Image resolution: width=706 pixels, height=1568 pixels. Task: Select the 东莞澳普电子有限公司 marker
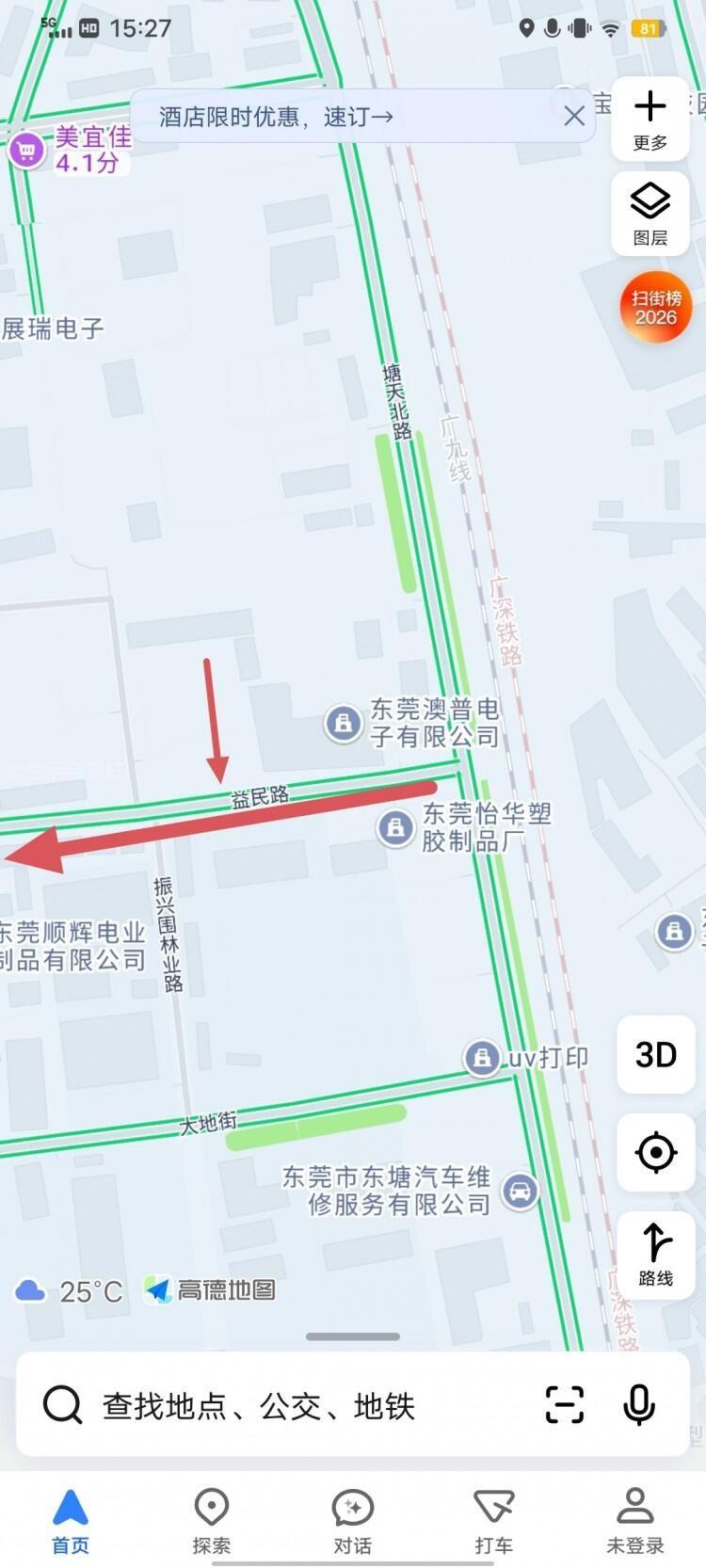coord(343,724)
